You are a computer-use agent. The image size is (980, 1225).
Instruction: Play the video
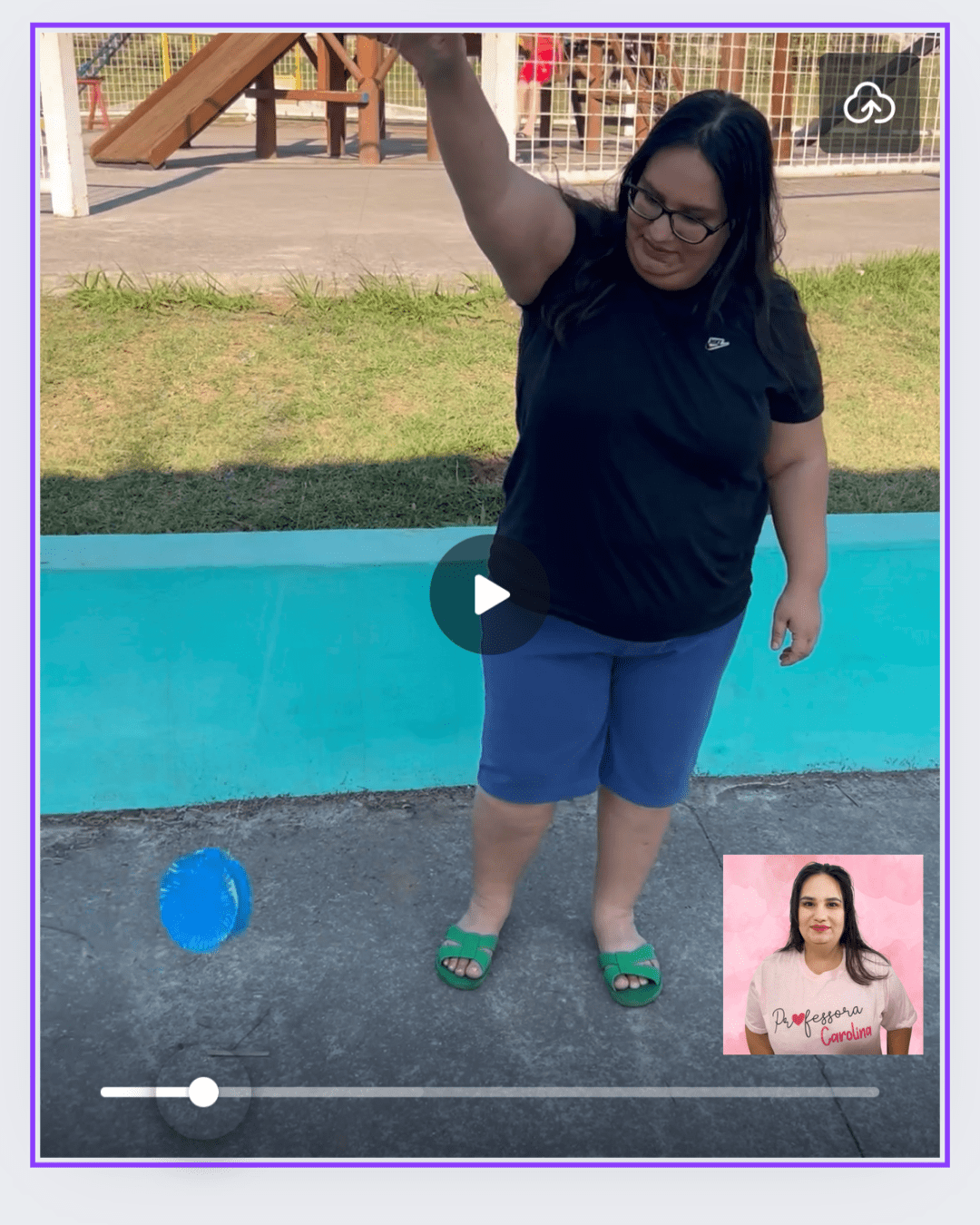click(x=490, y=595)
